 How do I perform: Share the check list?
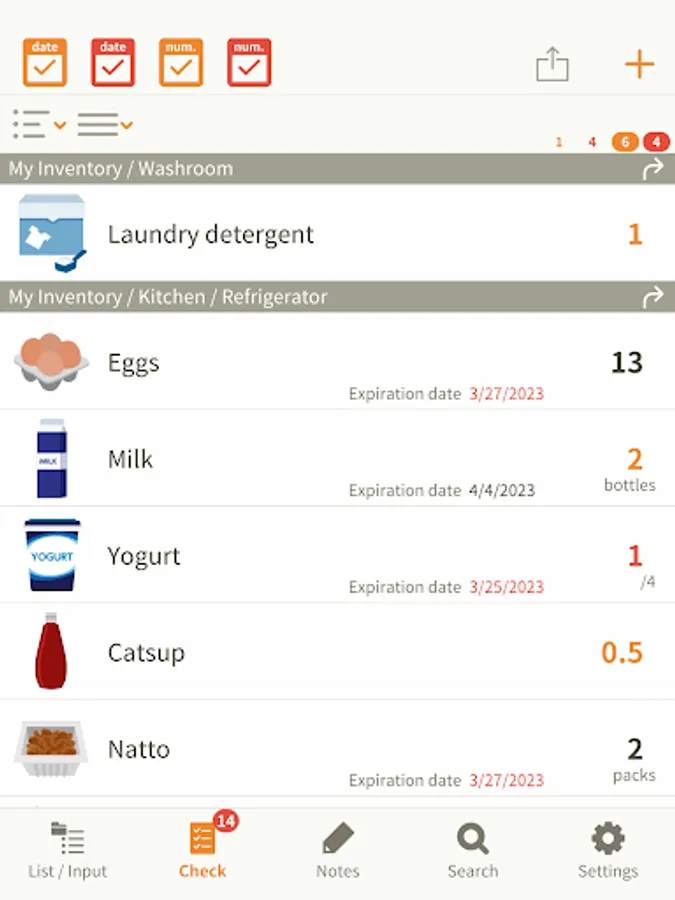coord(552,65)
